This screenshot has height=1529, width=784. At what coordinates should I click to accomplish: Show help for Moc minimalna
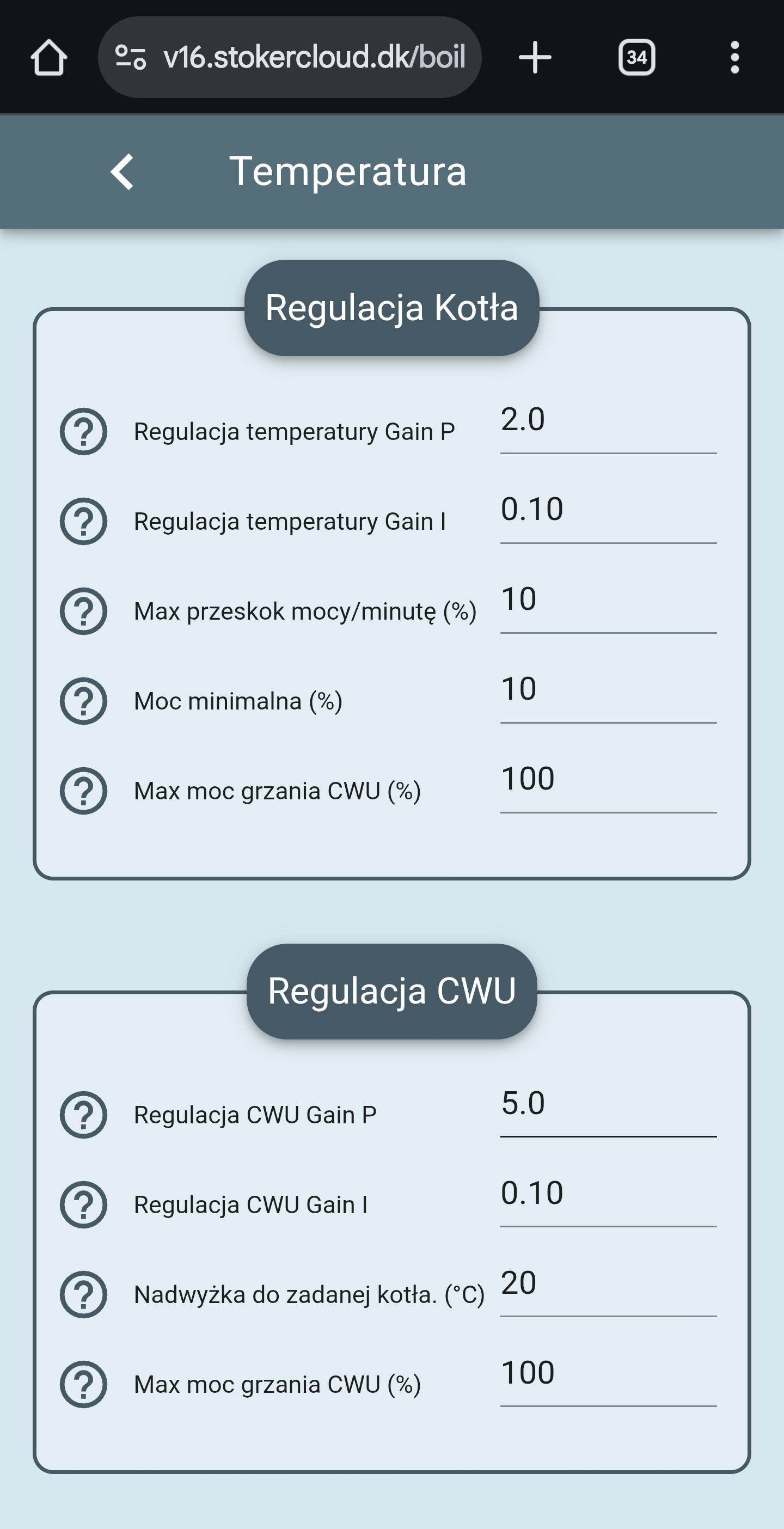84,701
